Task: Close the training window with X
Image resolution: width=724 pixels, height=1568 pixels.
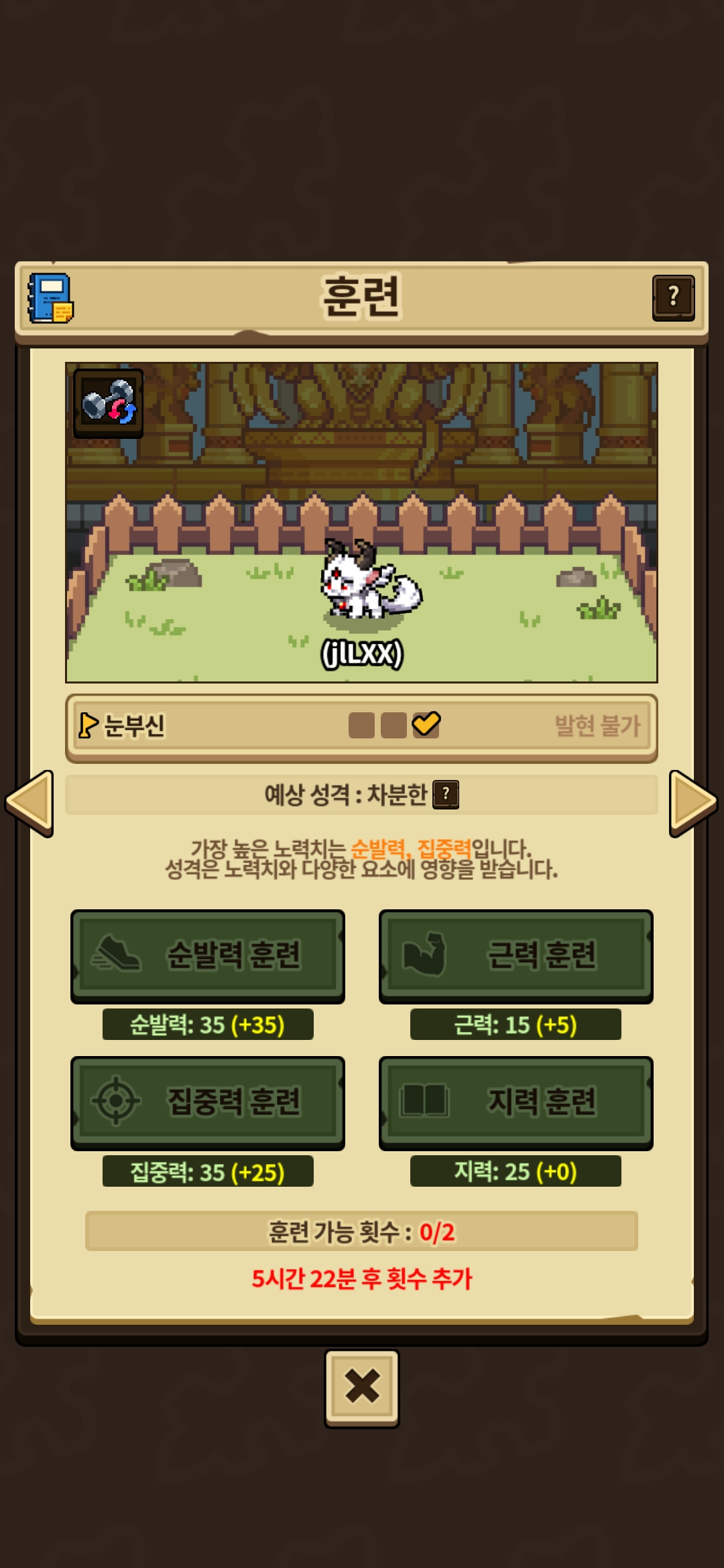Action: tap(362, 1388)
